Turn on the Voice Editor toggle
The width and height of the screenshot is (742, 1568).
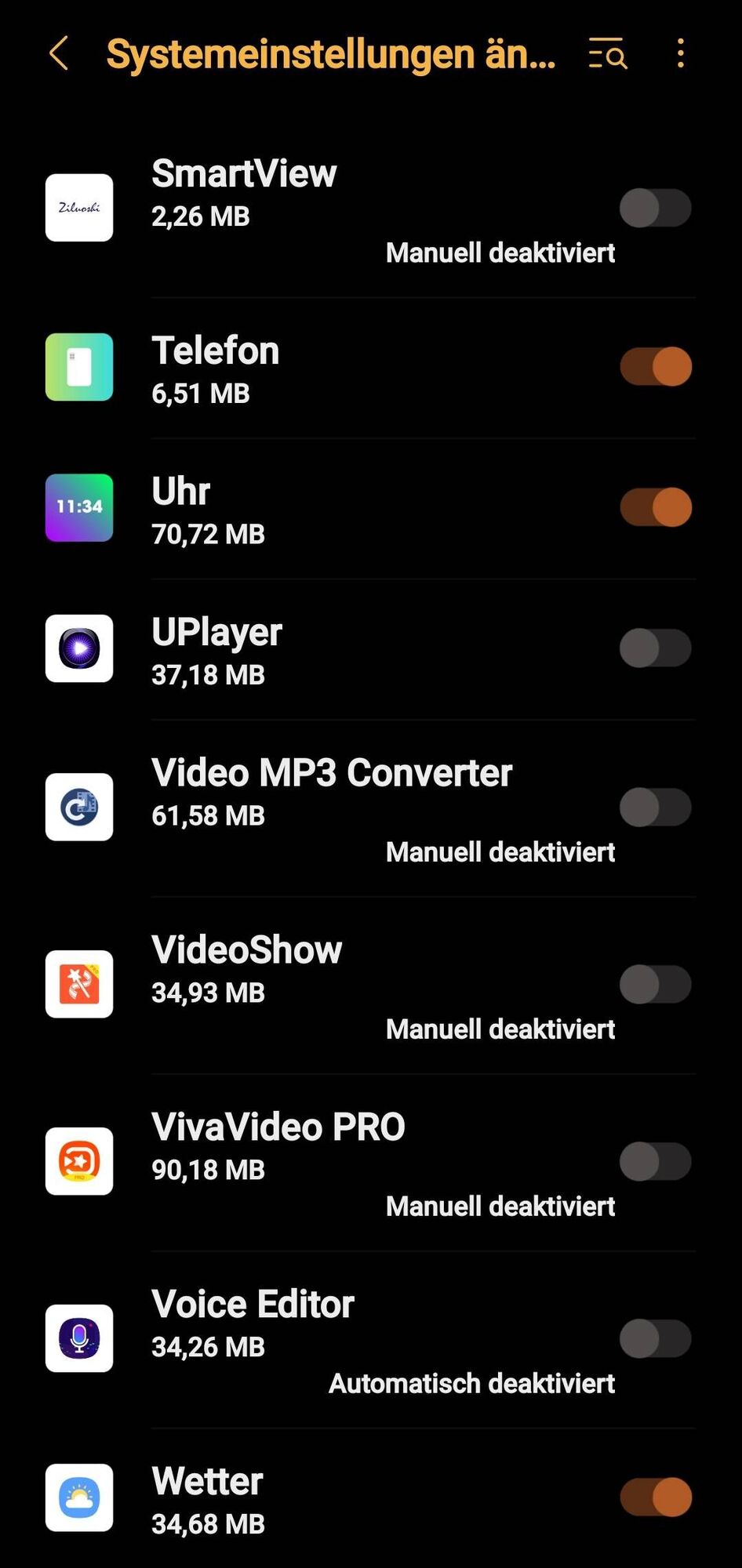[x=655, y=1338]
